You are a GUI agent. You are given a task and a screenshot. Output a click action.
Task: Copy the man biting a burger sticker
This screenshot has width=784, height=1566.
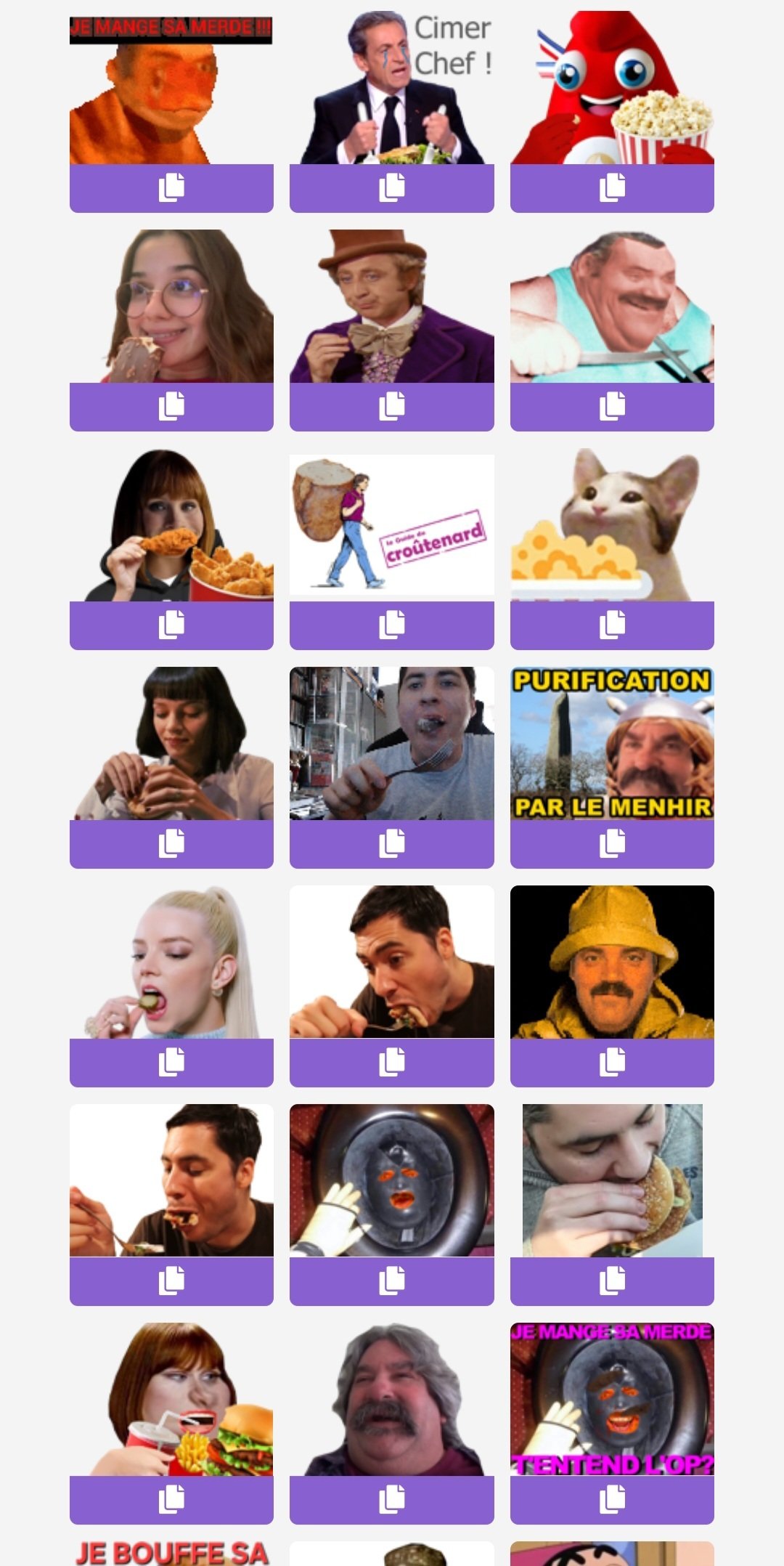click(x=612, y=1281)
